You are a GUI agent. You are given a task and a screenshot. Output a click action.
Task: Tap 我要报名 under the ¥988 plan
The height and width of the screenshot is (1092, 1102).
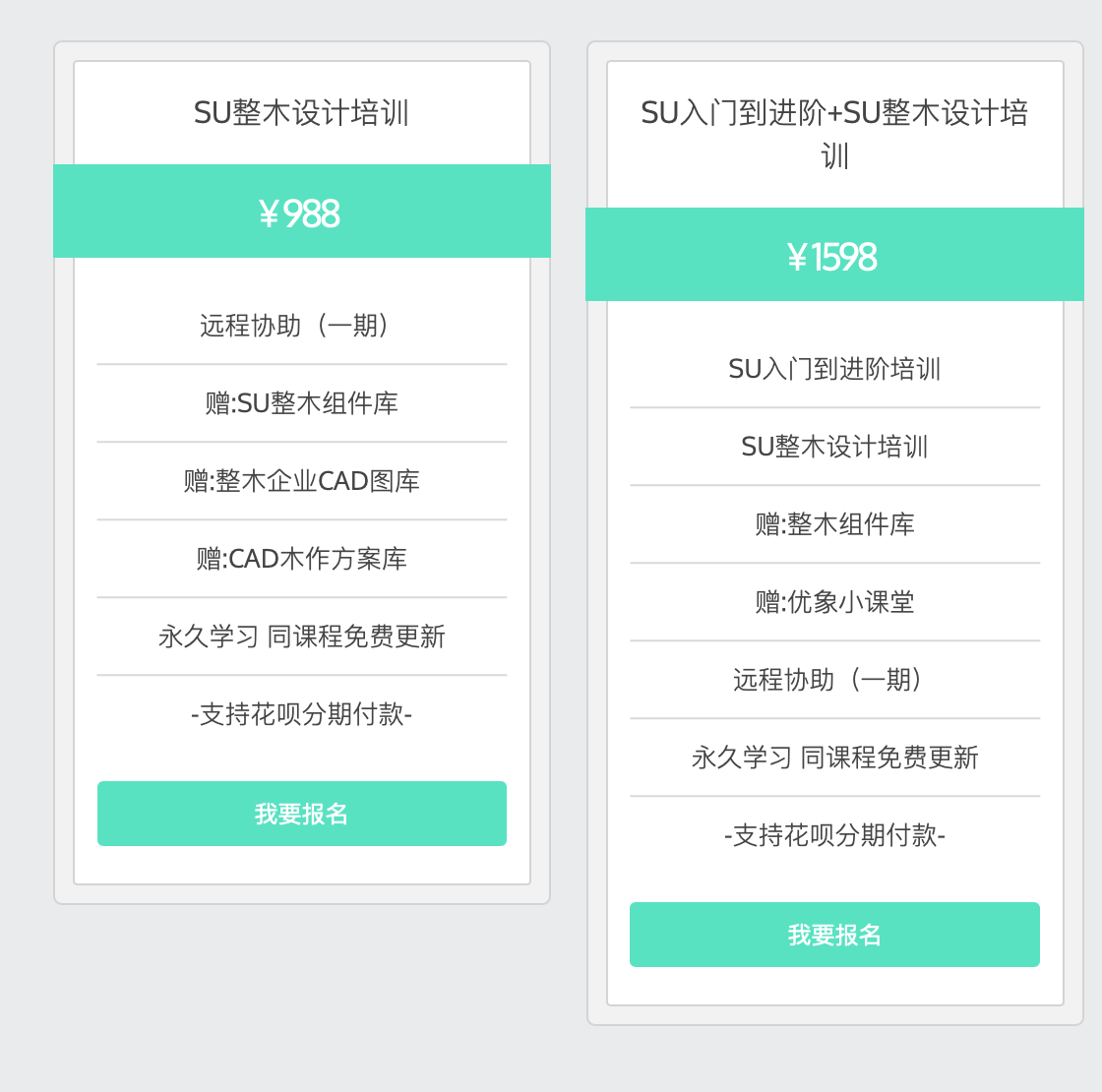pos(301,814)
